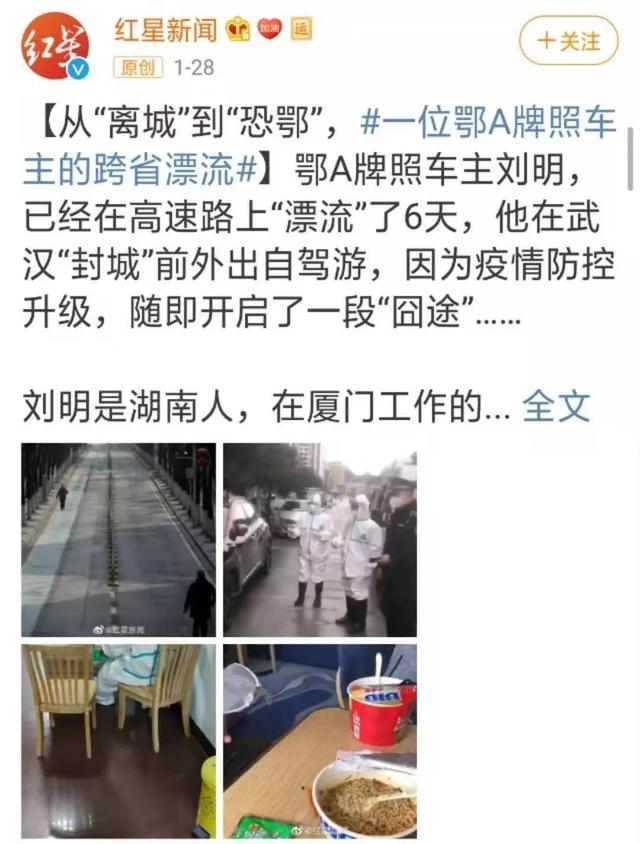
Task: Follow 红星新闻 with the 关注 button
Action: 568,42
